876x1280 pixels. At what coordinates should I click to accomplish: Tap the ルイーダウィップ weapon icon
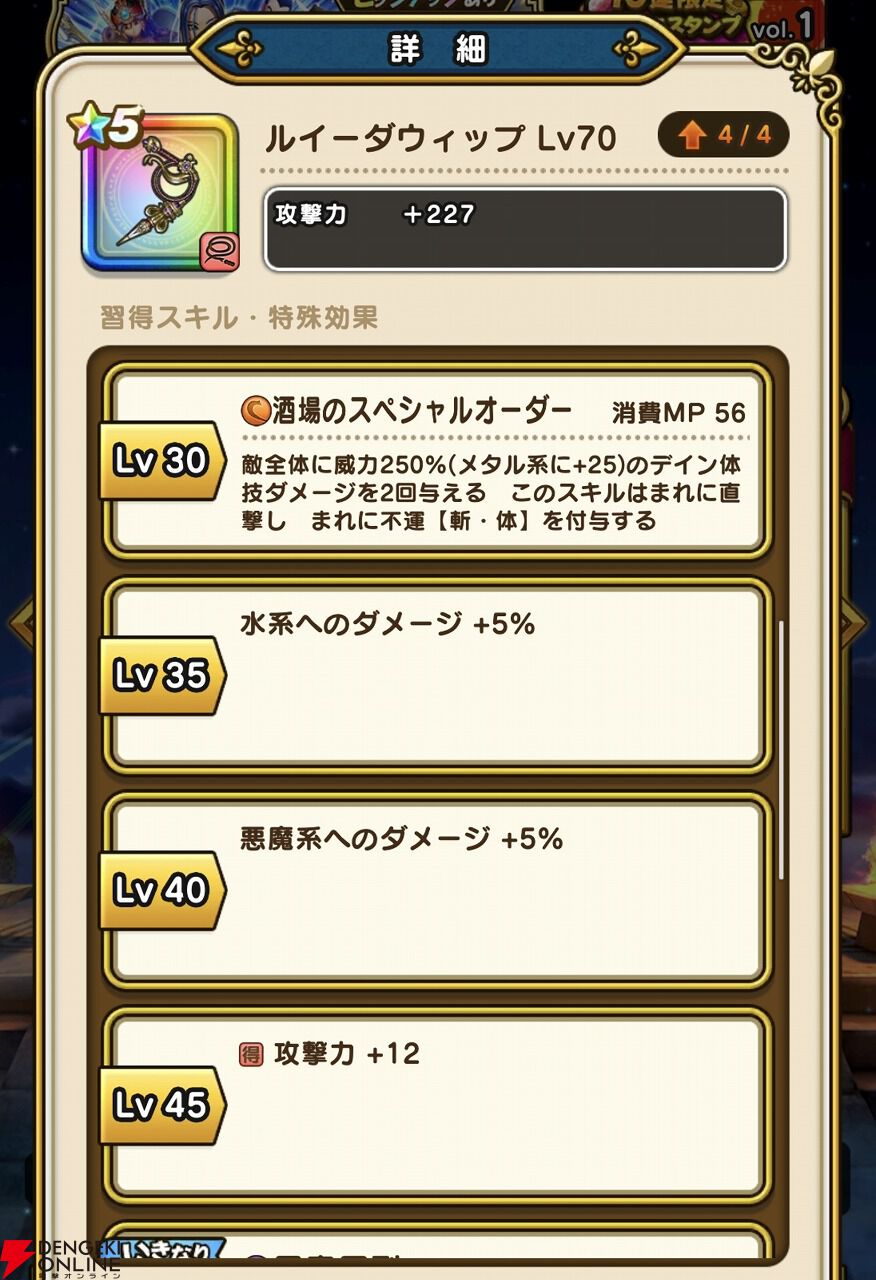coord(160,194)
